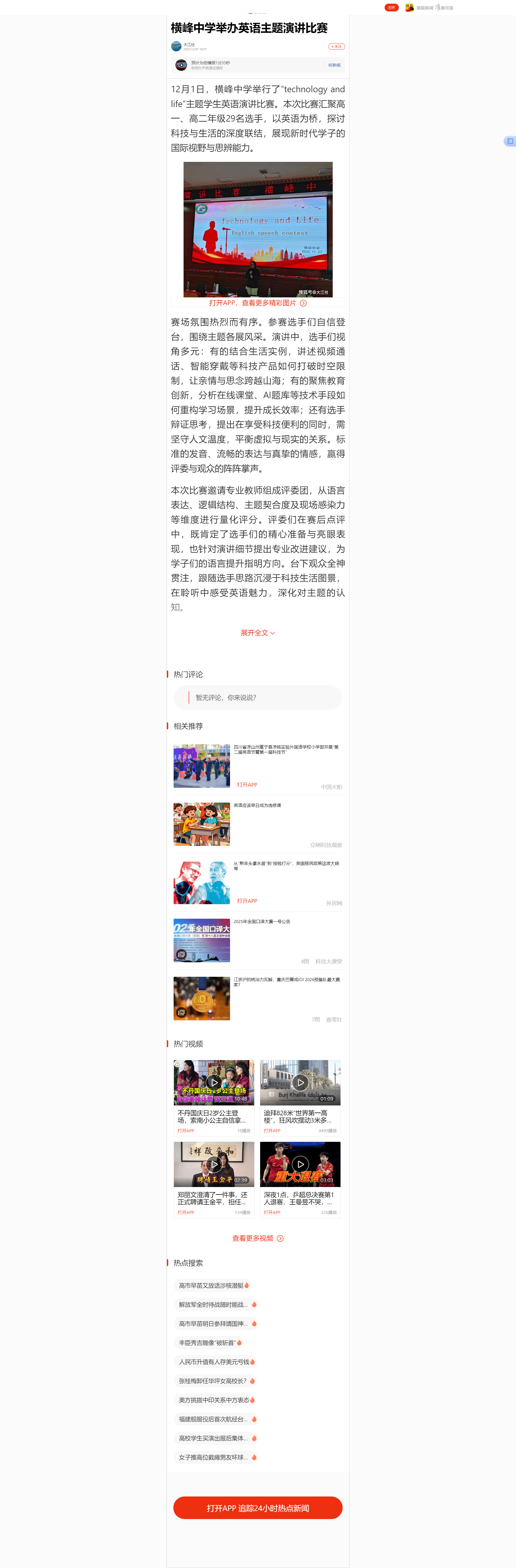516x1568 pixels.
Task: Tap 听新闻 to listen to the article
Action: click(334, 65)
